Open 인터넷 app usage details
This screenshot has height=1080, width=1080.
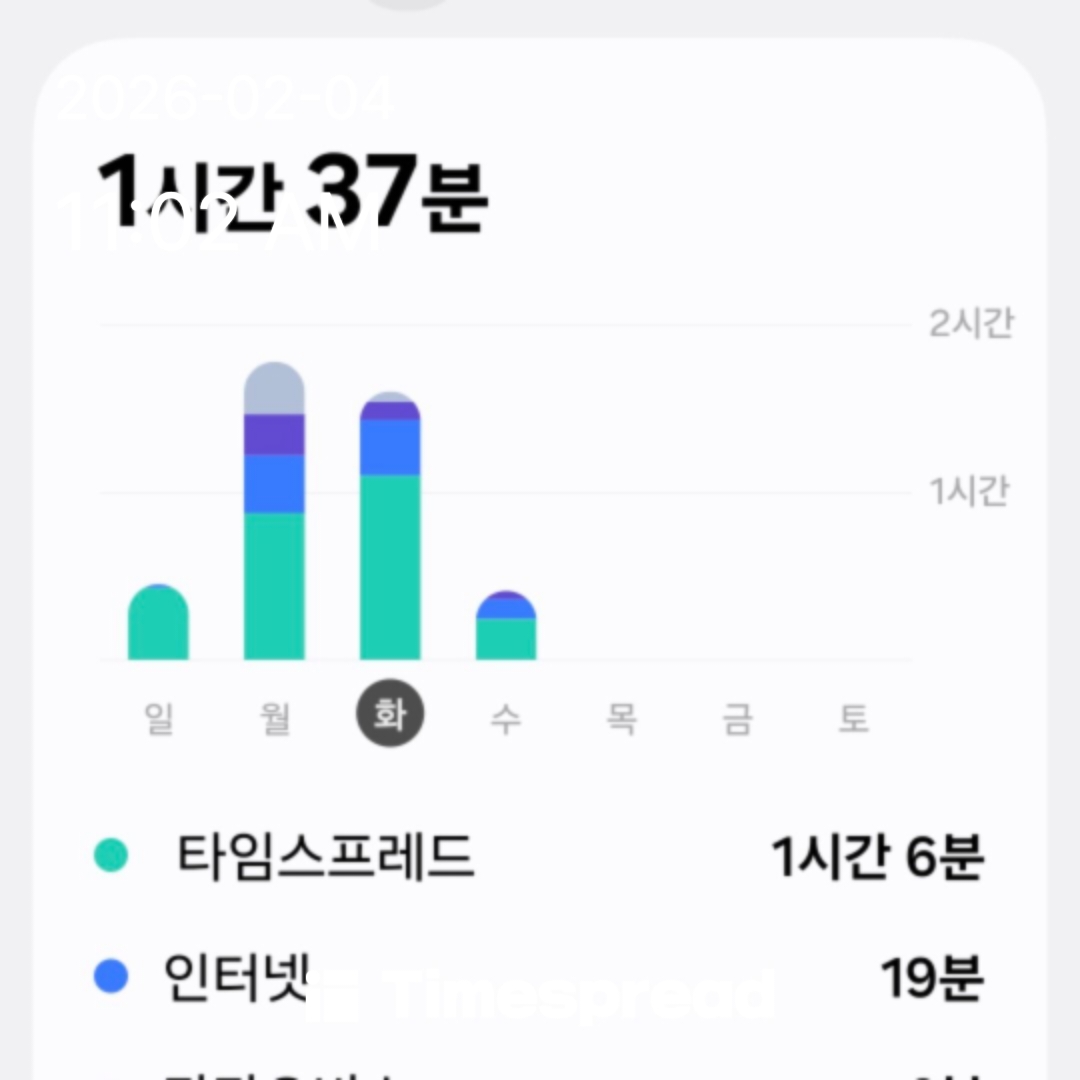click(540, 976)
